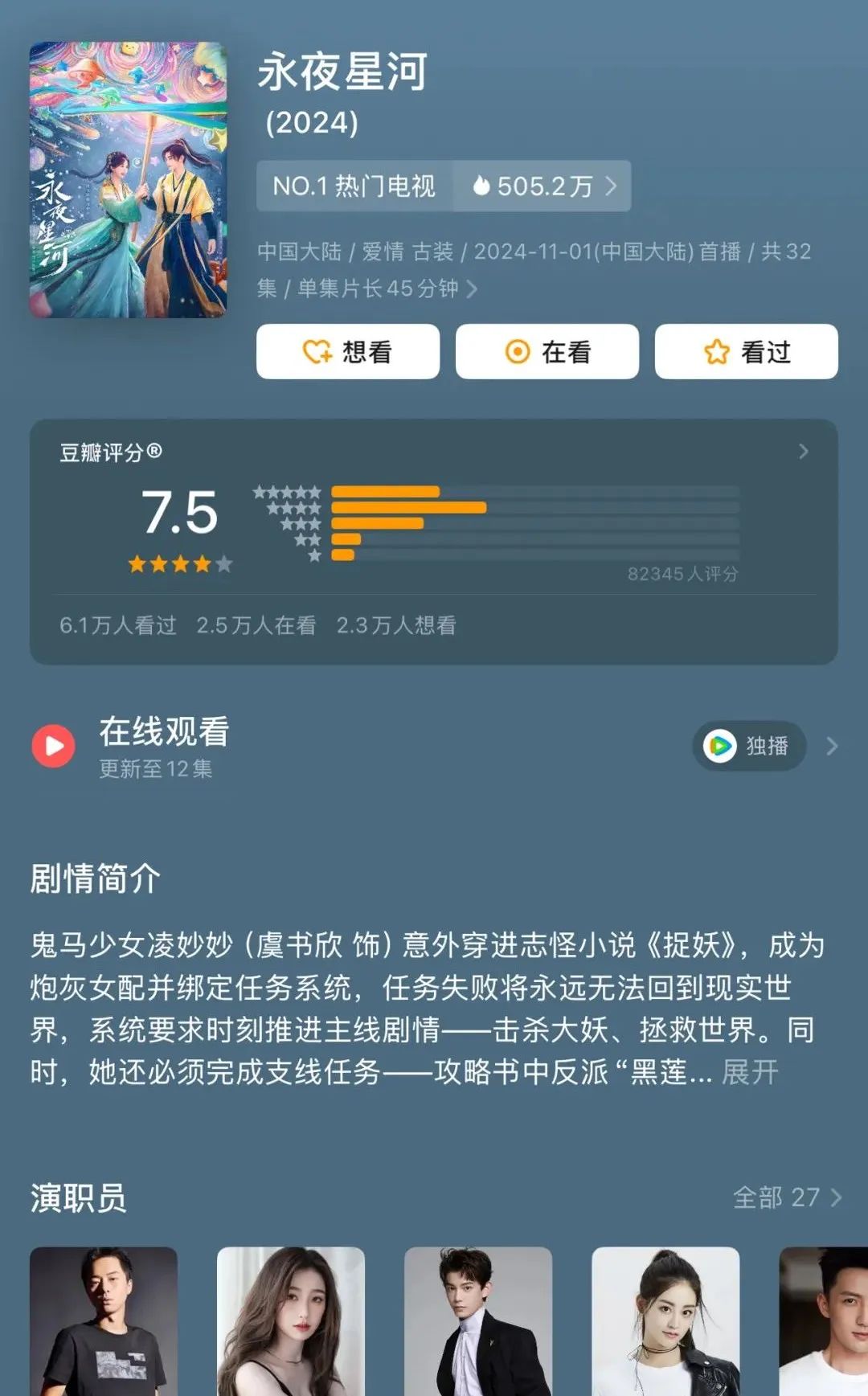Open the cast member wearing a black suit

[478, 1321]
